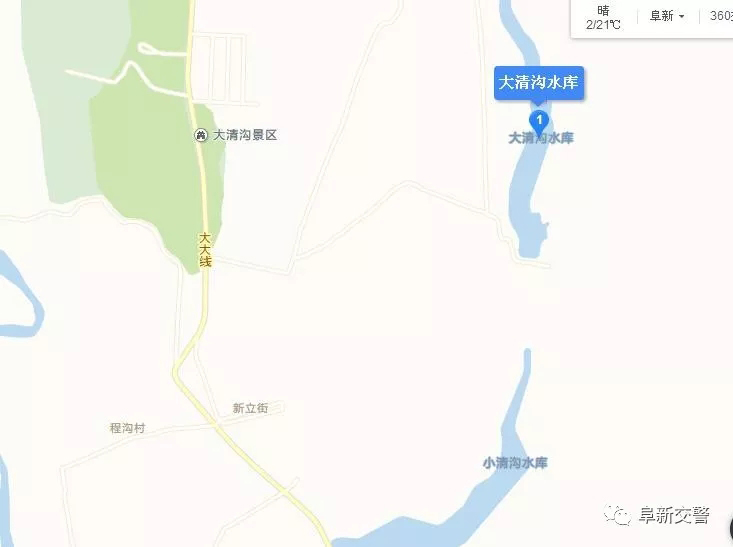Screen dimensions: 733x547
Task: Tap the blue marker numbered 1
Action: 540,122
